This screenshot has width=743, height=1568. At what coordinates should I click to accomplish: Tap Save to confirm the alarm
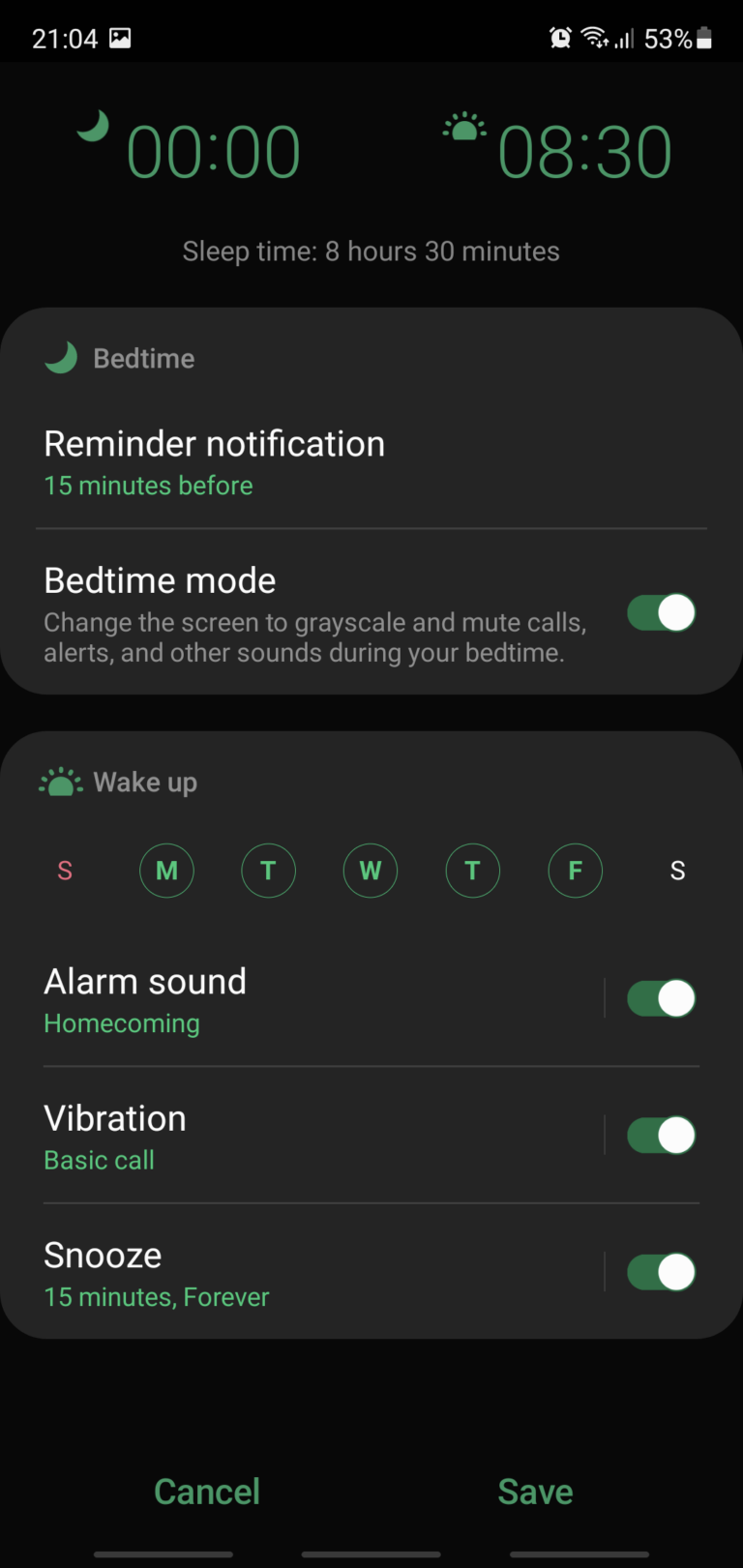tap(535, 1491)
